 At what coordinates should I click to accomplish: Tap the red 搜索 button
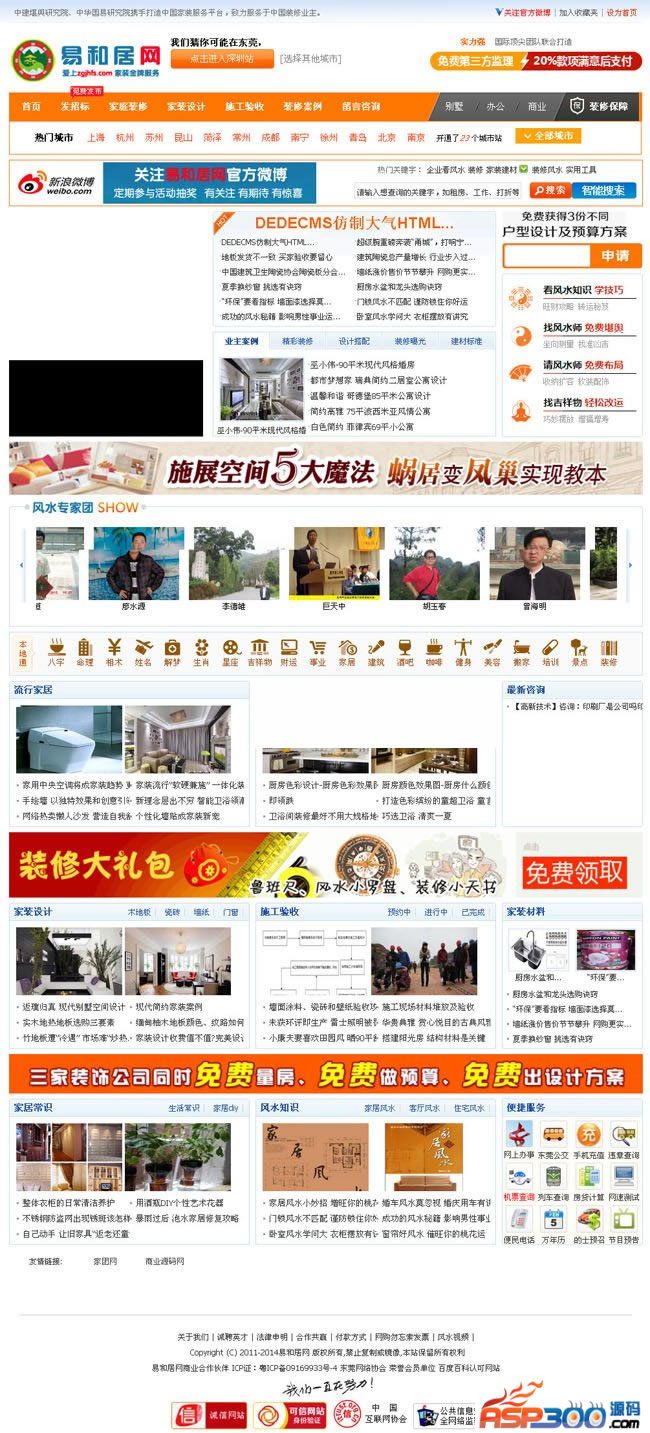click(549, 190)
